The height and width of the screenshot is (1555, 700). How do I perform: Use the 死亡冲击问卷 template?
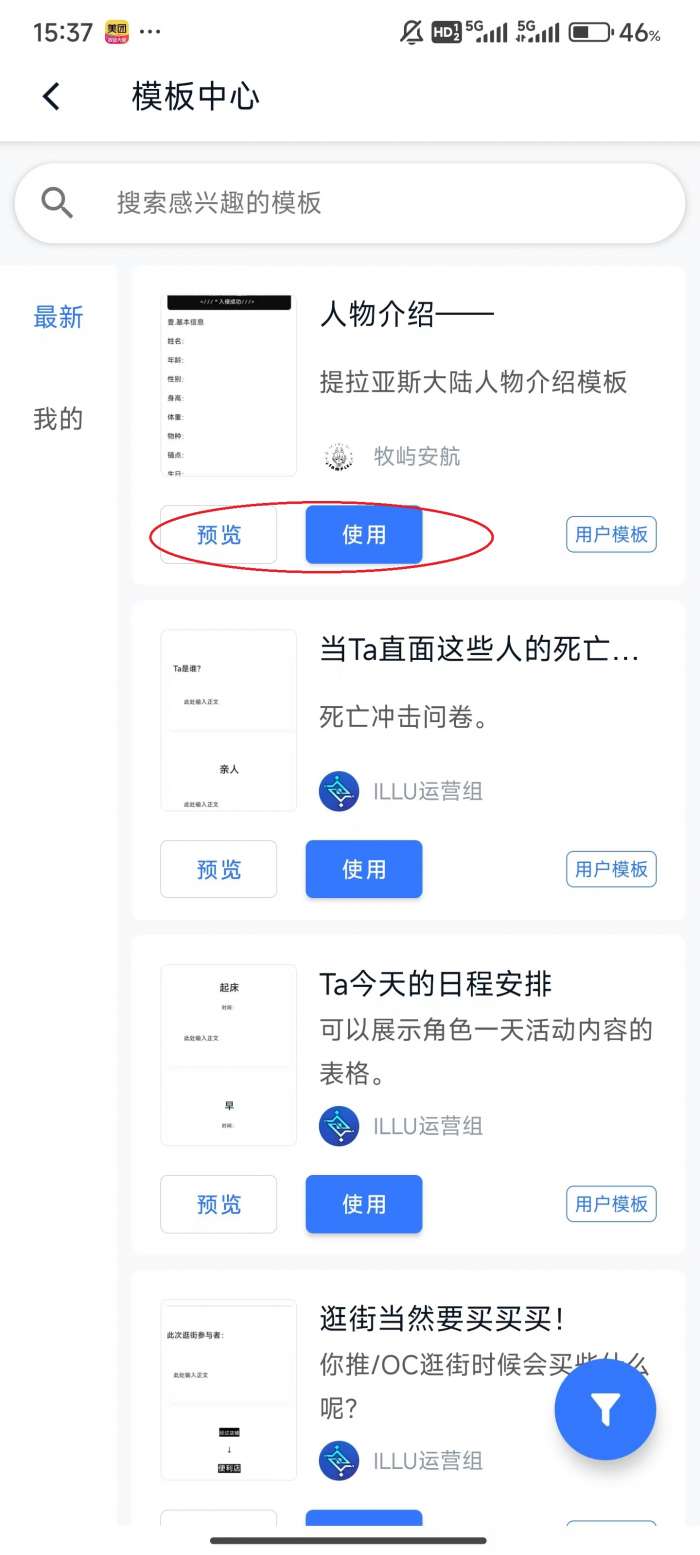364,870
